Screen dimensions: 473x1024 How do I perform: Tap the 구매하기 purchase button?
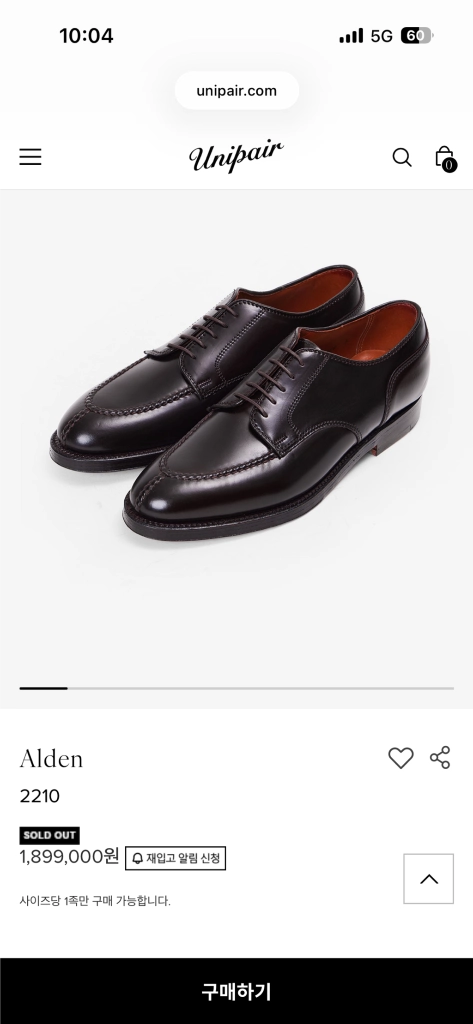click(x=236, y=991)
